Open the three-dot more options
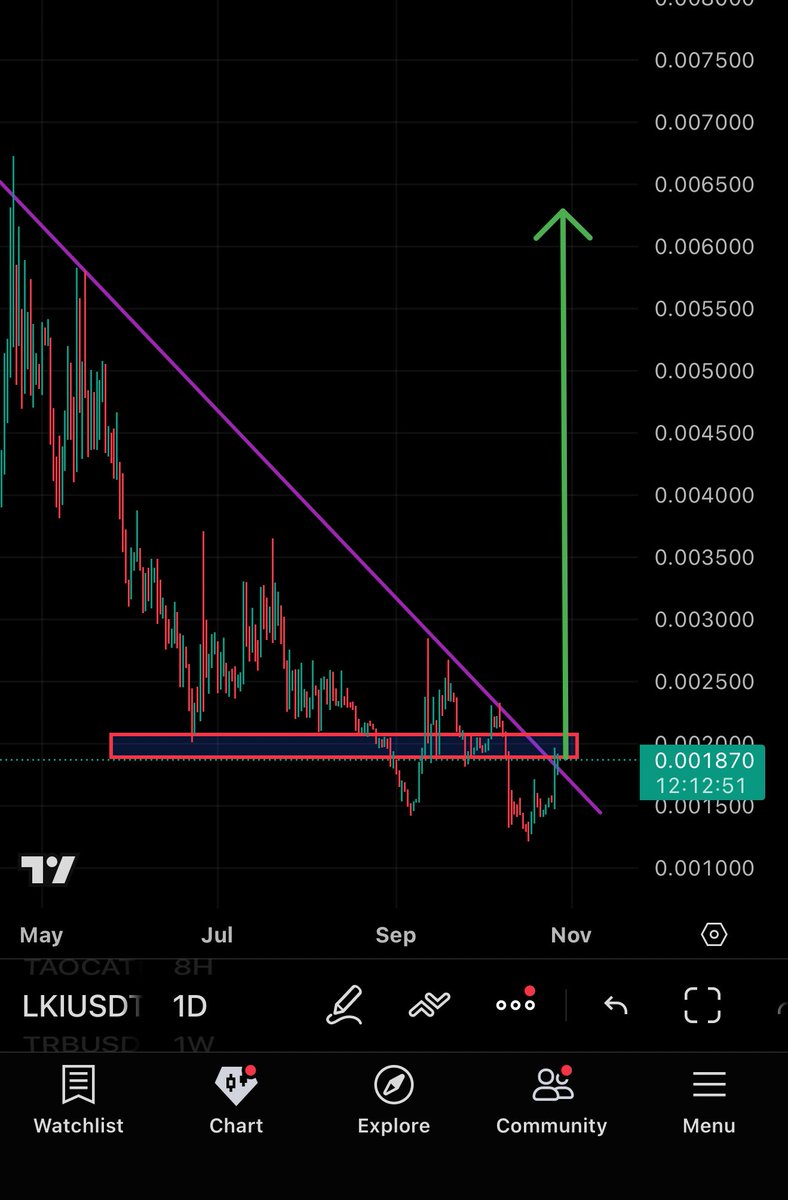The height and width of the screenshot is (1200, 788). coord(515,1005)
